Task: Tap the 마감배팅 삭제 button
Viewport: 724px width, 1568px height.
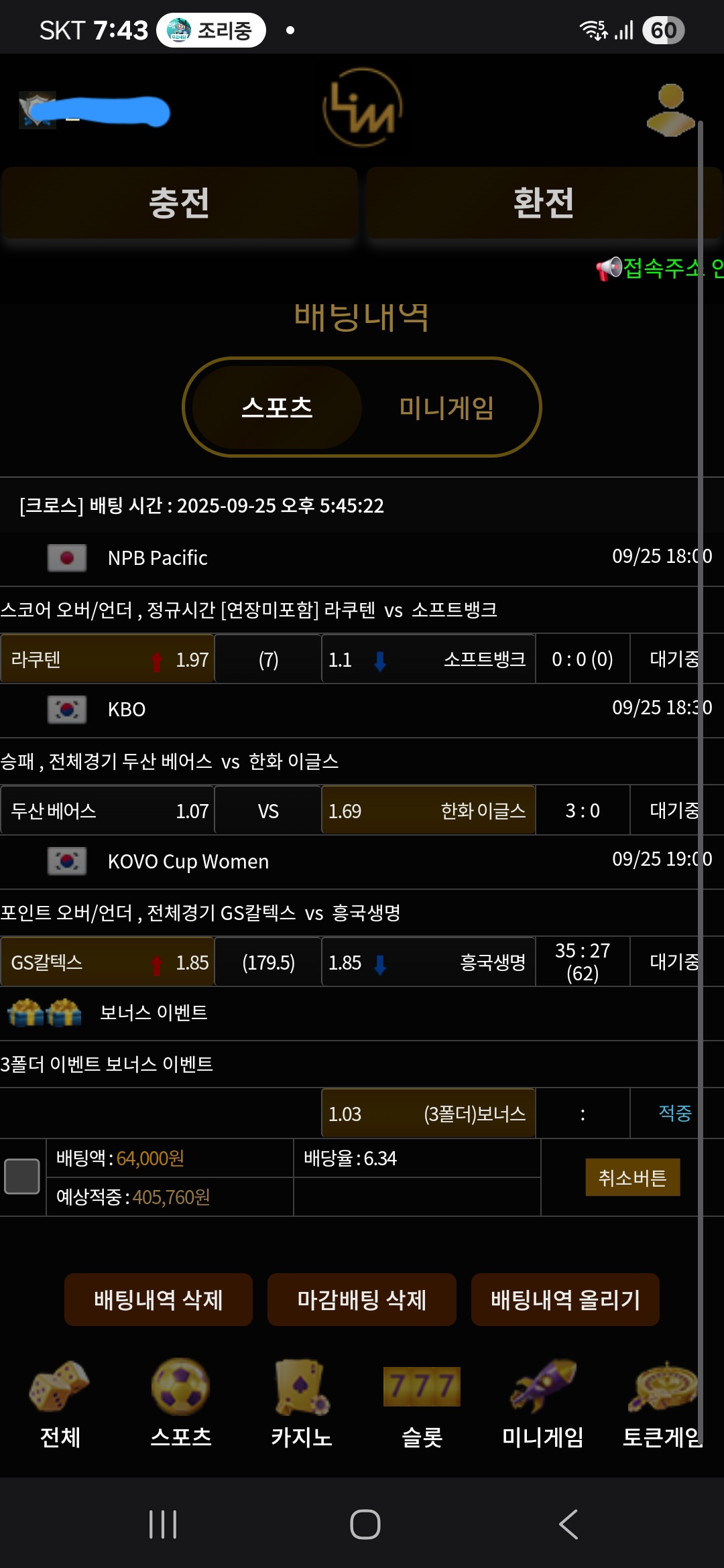Action: point(362,1300)
